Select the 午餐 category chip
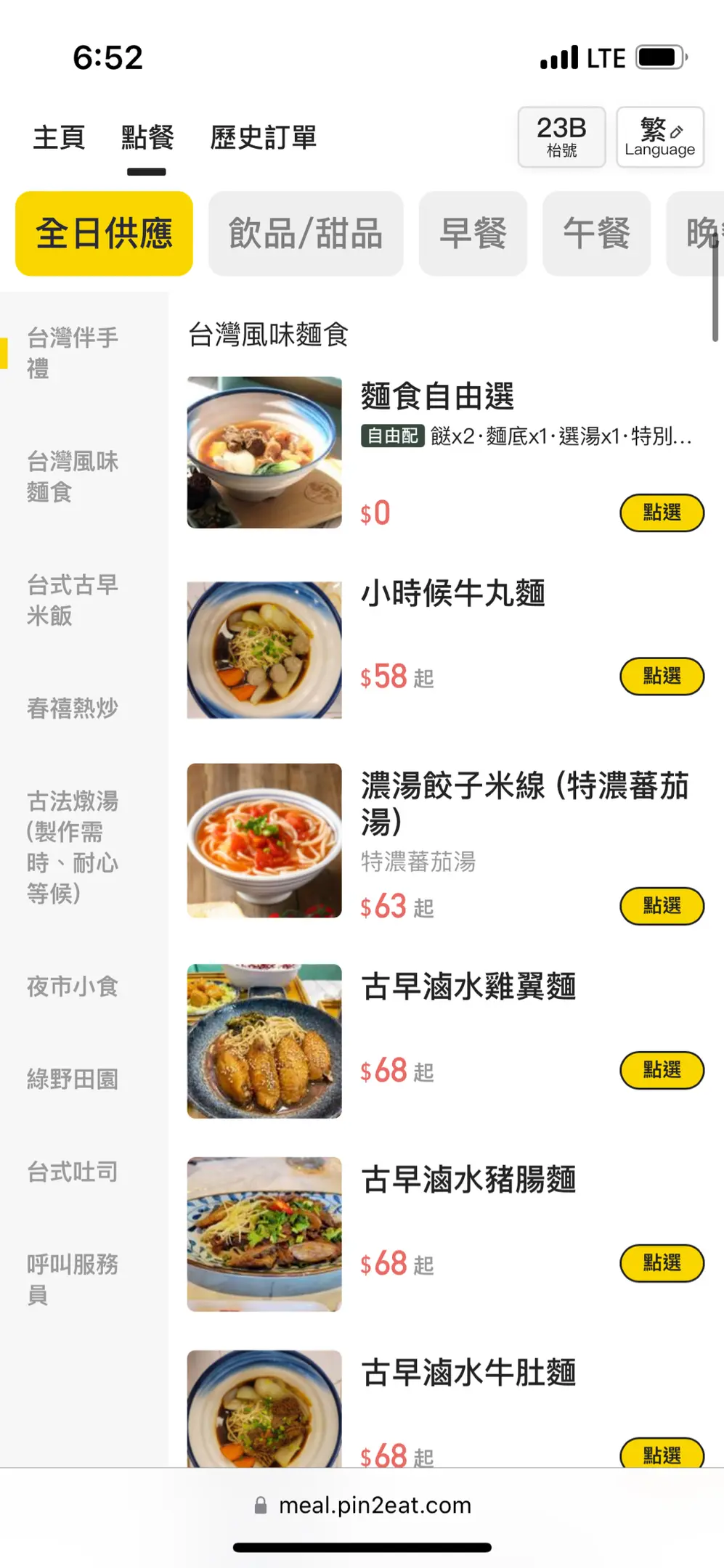 click(x=596, y=234)
